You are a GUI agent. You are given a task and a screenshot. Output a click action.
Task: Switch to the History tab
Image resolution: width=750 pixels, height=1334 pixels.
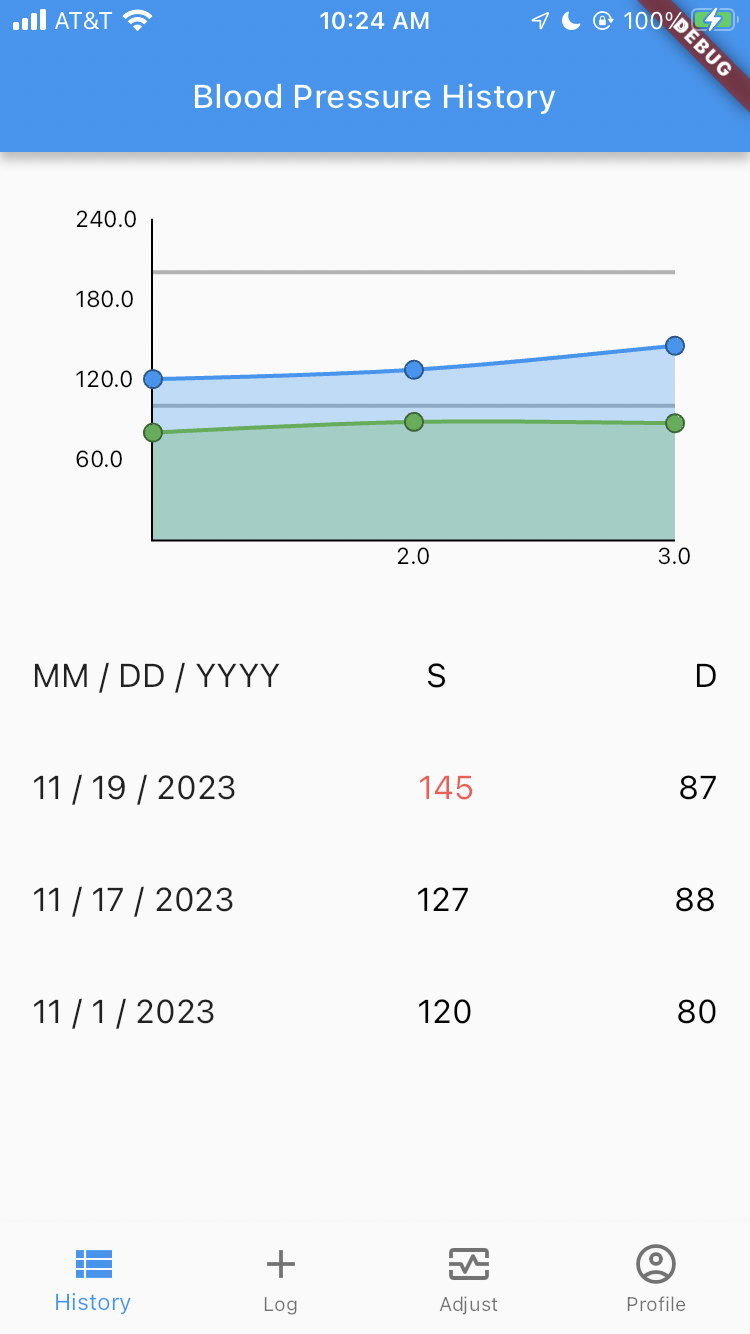coord(93,1278)
